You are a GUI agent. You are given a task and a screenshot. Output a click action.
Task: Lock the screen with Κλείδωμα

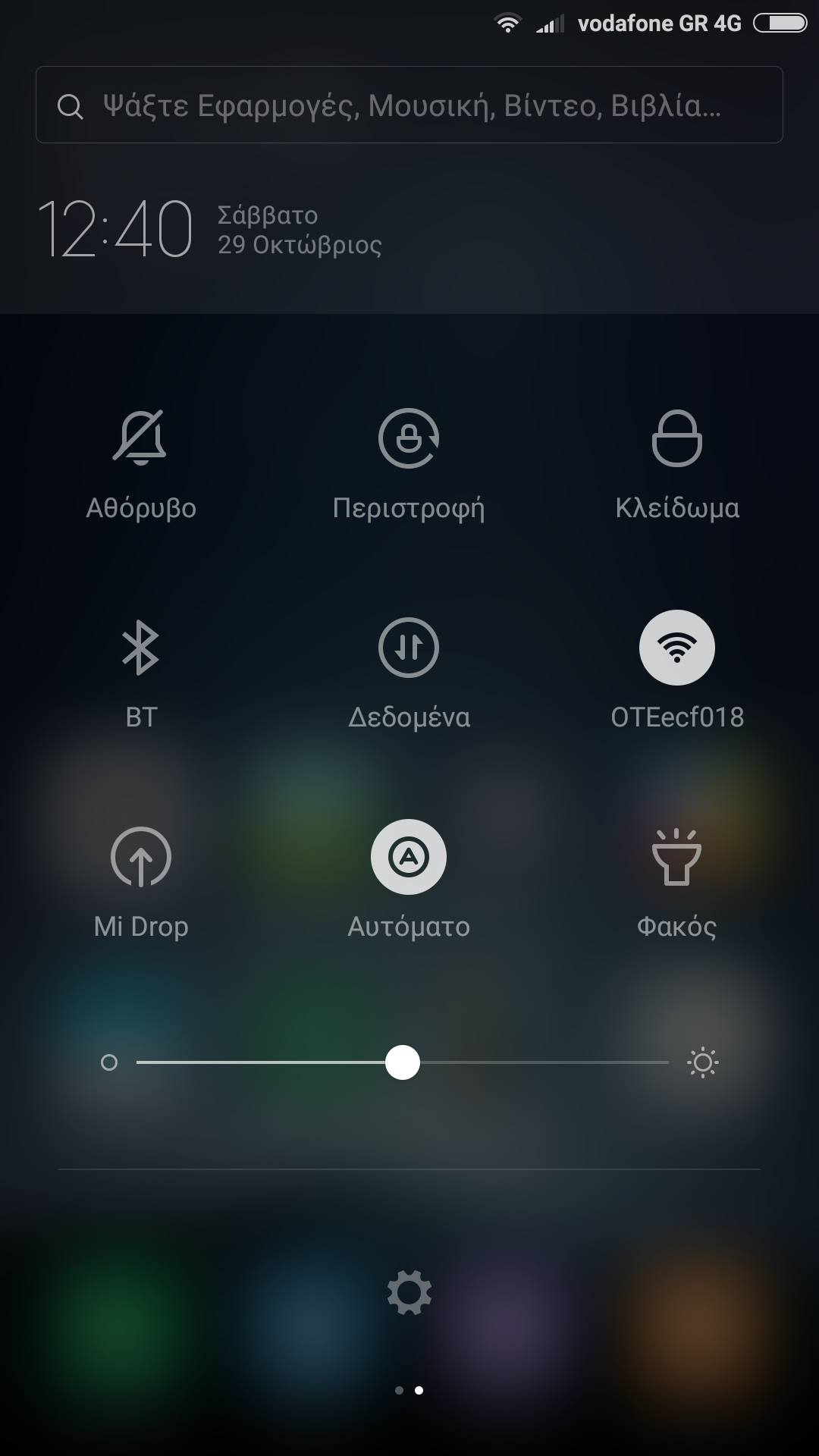(676, 439)
